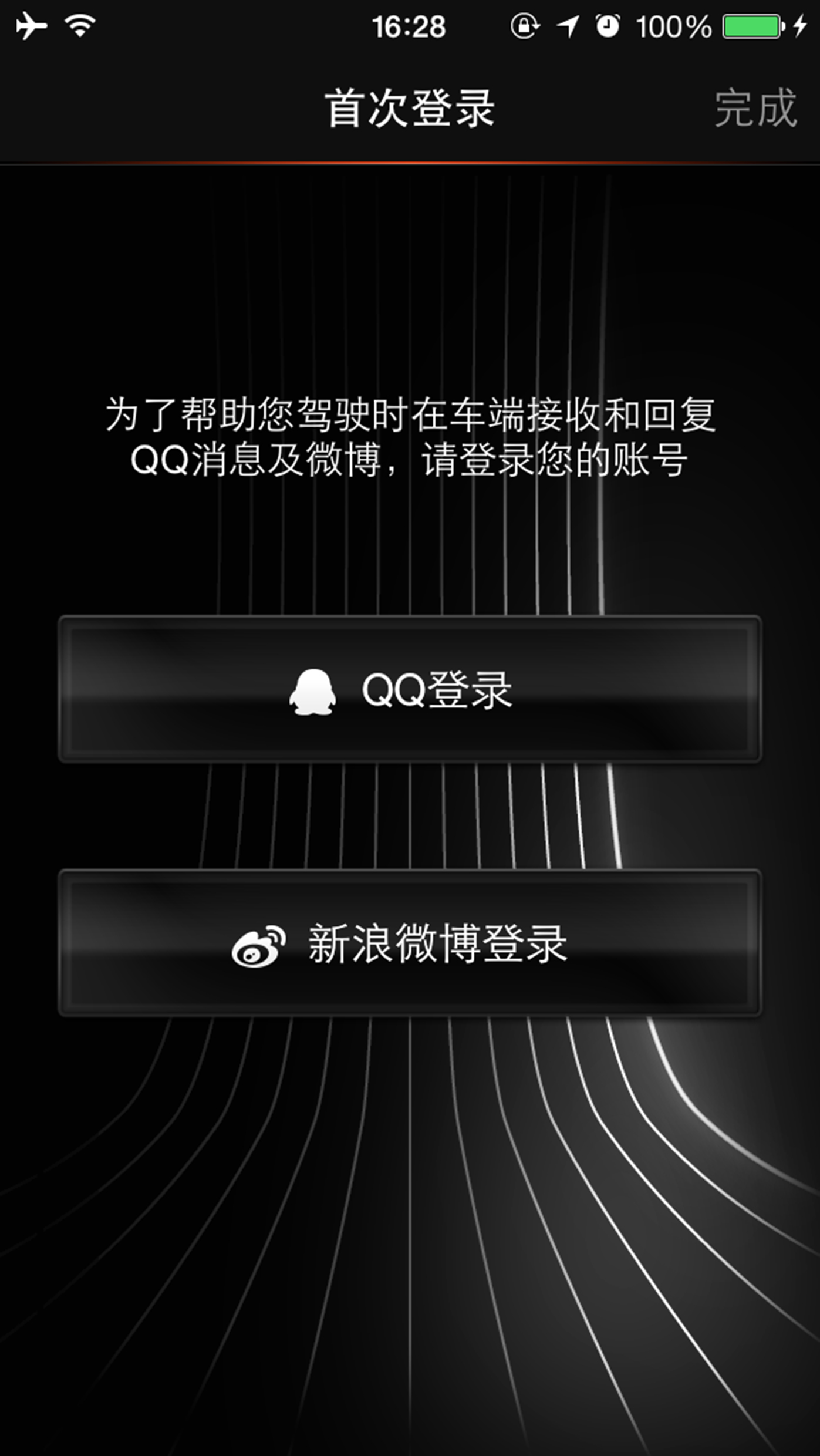Tap the 完成 button in the top bar
Image resolution: width=820 pixels, height=1456 pixels.
755,108
